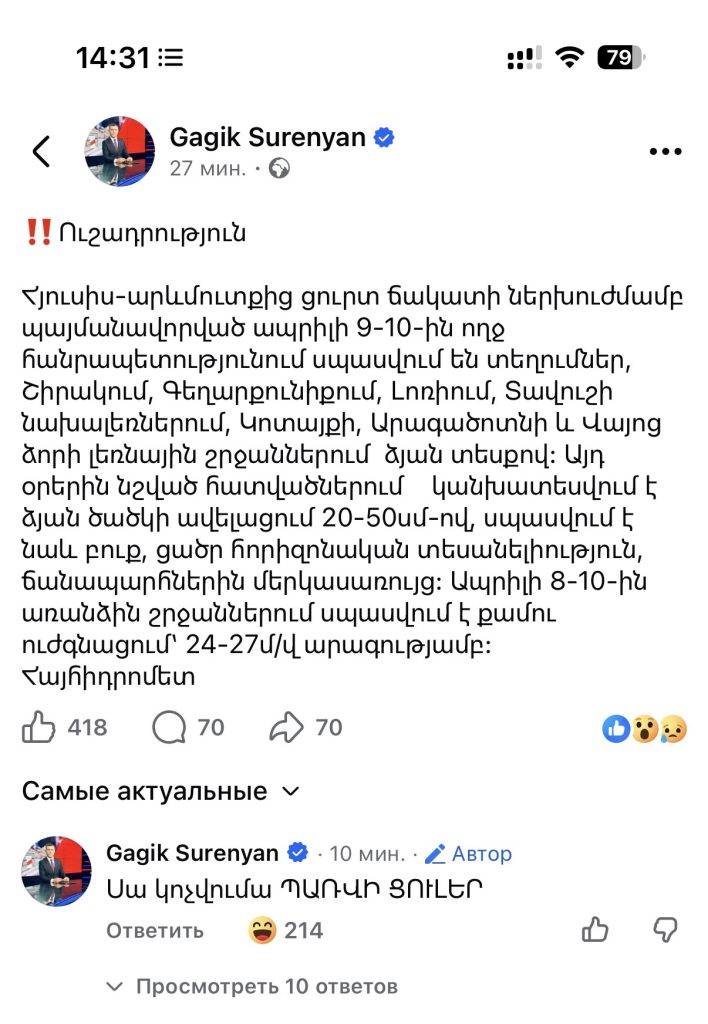The height and width of the screenshot is (1024, 708).
Task: Thumbs down the author's comment
Action: click(665, 930)
